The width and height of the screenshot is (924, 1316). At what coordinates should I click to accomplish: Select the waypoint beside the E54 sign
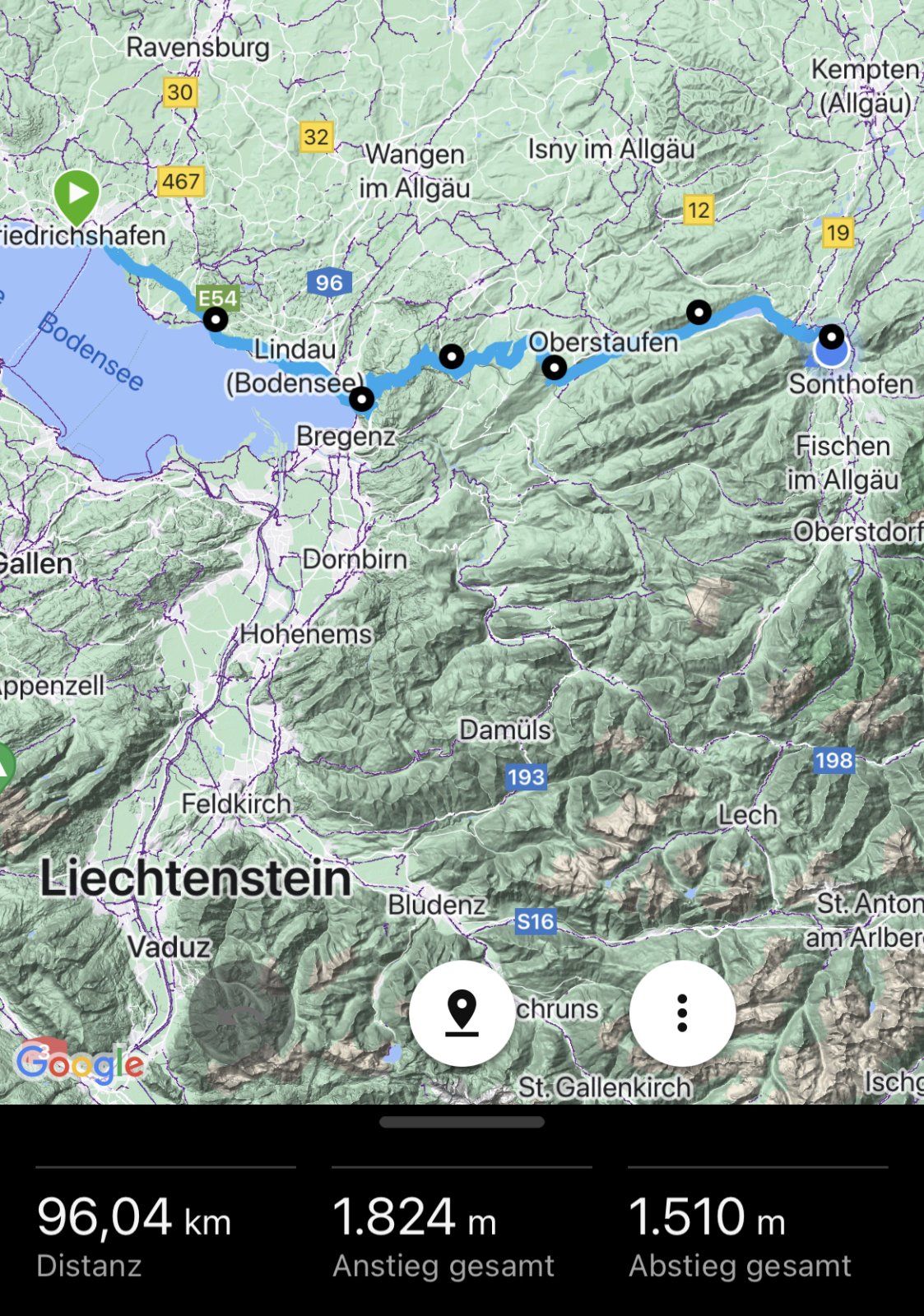pos(216,319)
